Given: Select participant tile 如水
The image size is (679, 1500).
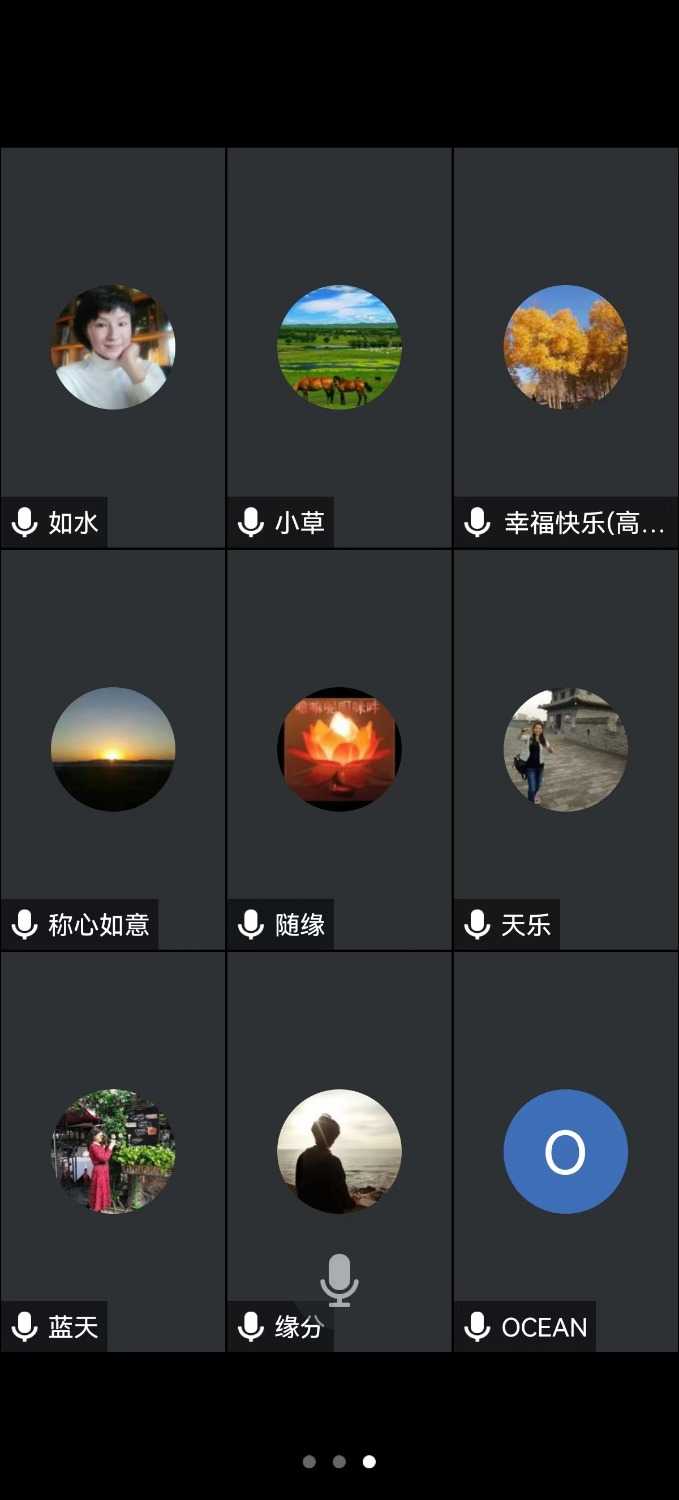Looking at the screenshot, I should (x=113, y=347).
